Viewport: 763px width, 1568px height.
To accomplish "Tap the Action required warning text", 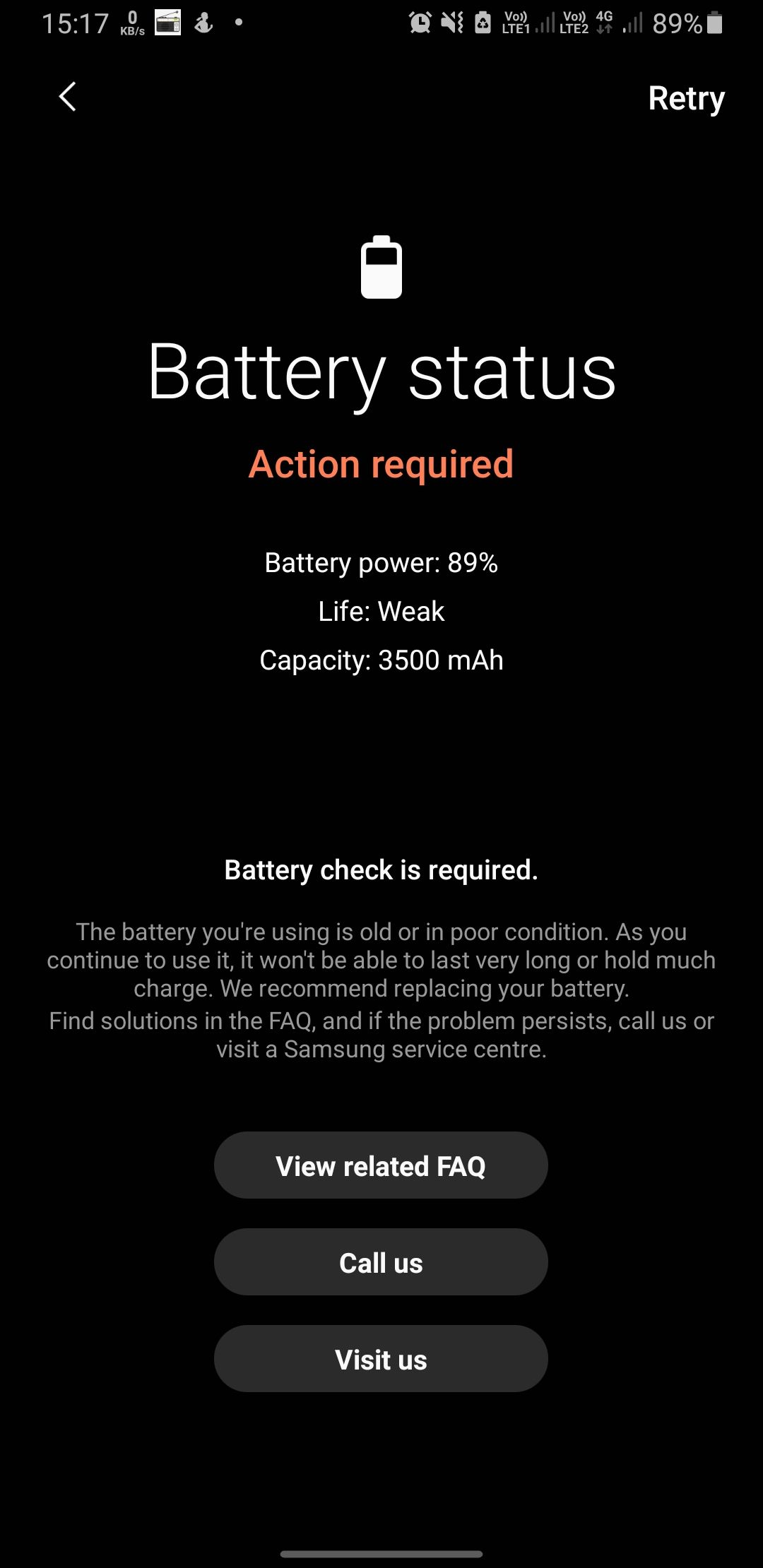I will (381, 464).
